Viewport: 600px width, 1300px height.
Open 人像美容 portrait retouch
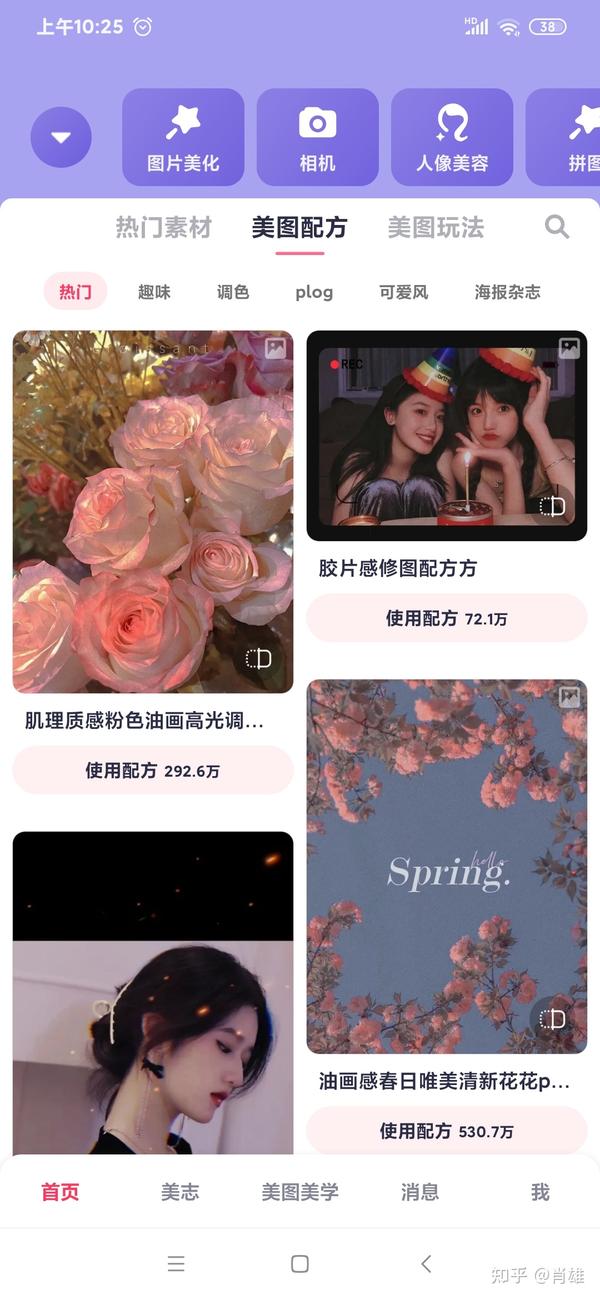[452, 137]
